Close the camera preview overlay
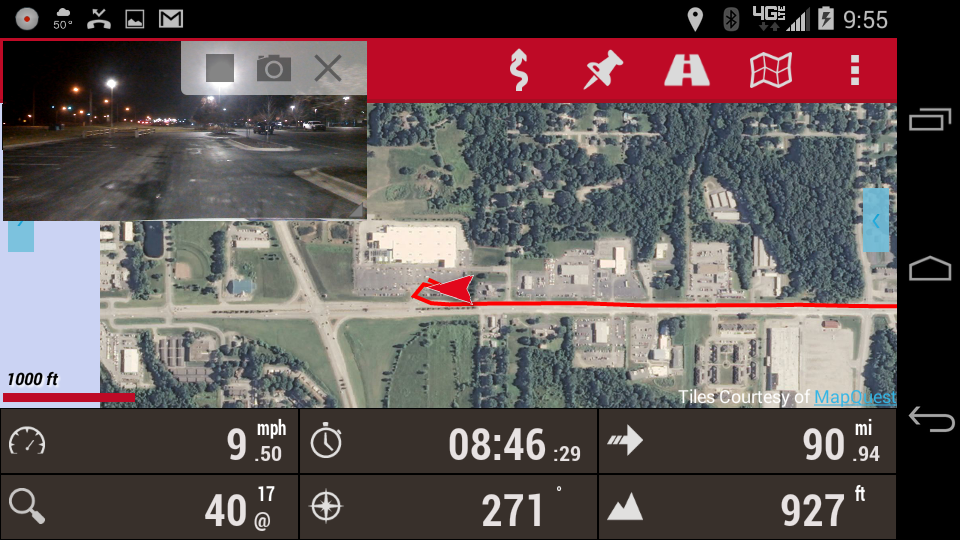 coord(327,68)
